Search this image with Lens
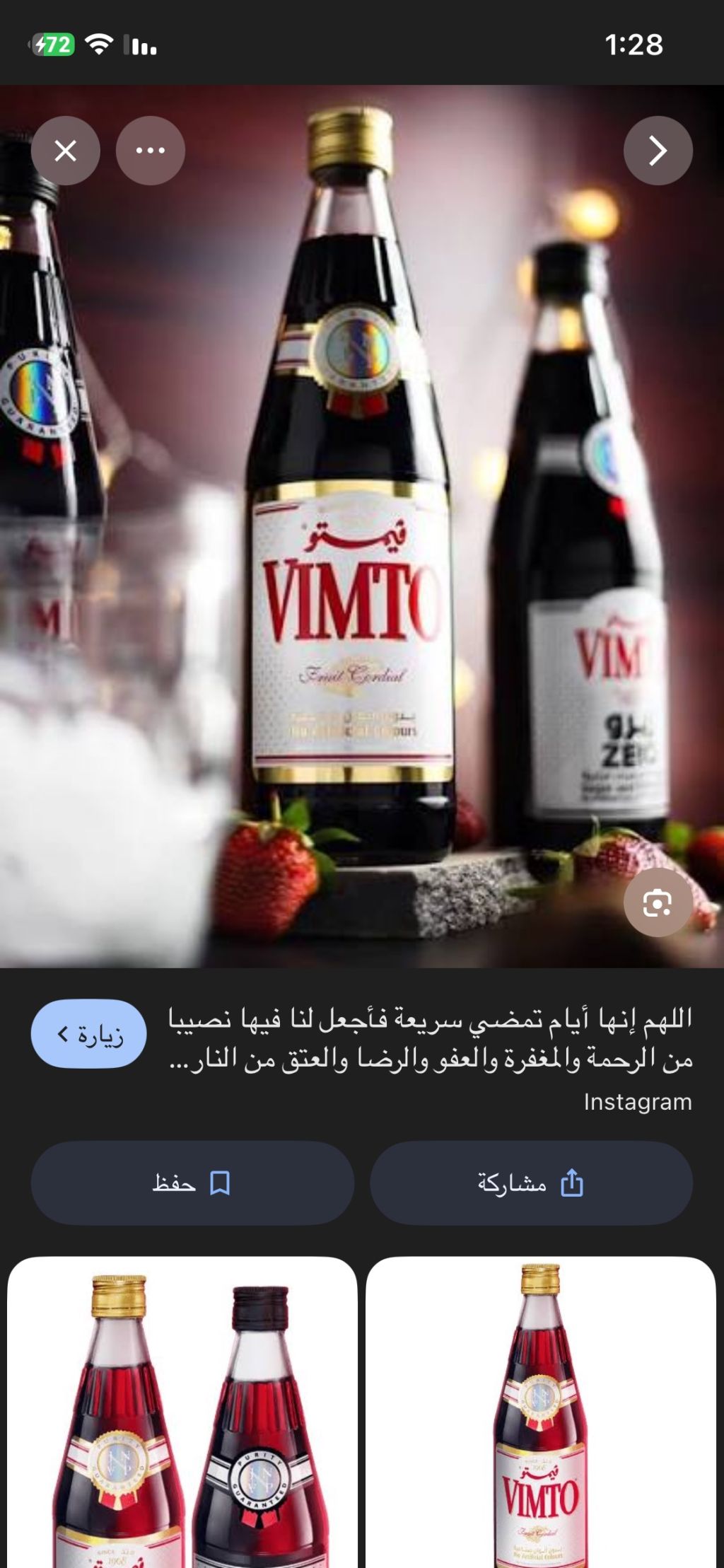 (658, 902)
